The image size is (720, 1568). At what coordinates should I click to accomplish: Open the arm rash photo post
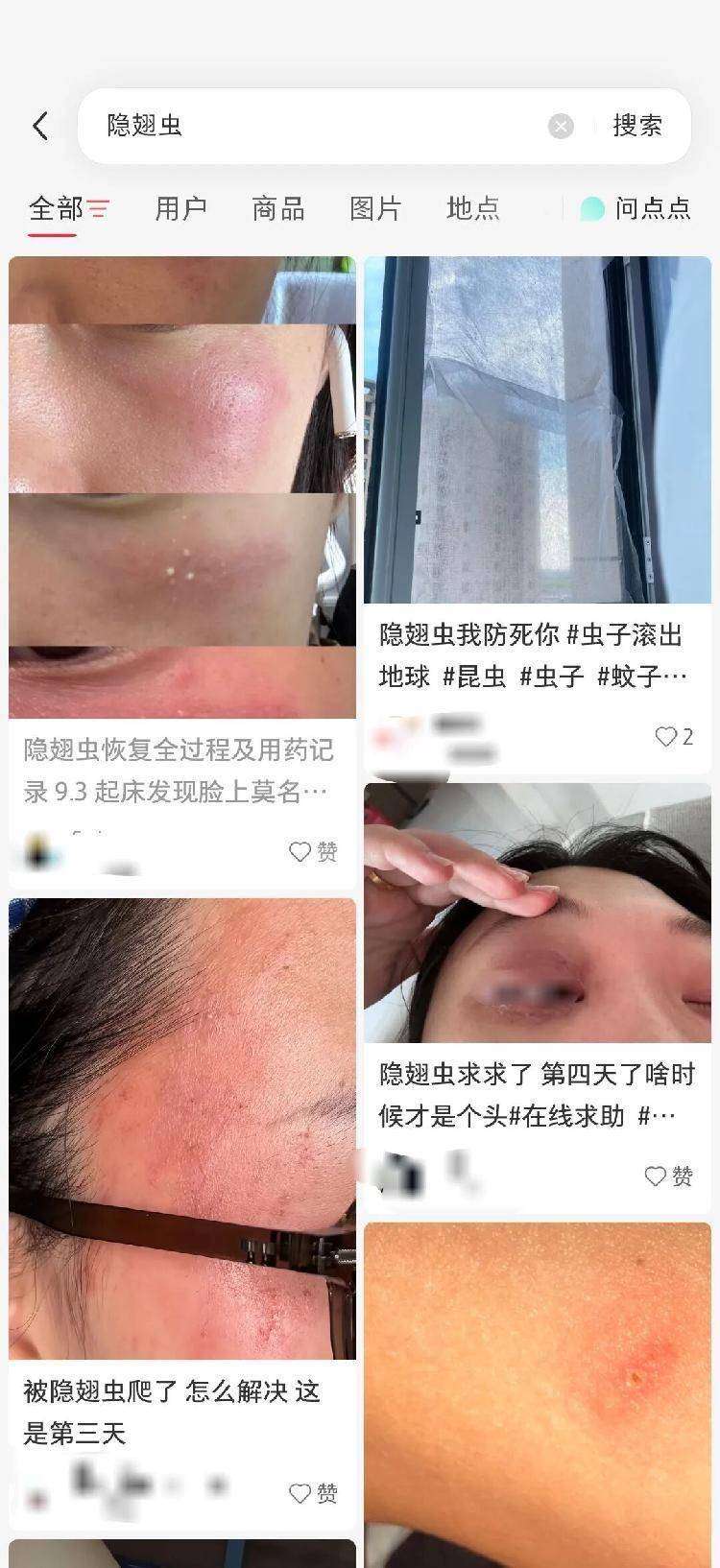click(538, 1394)
